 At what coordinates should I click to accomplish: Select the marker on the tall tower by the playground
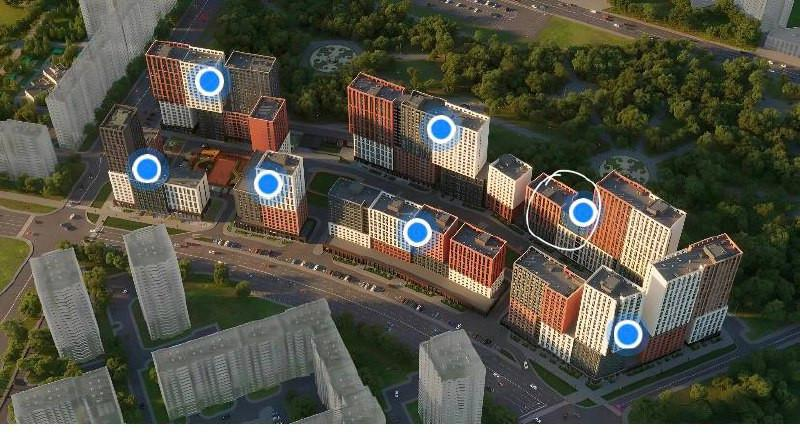(x=209, y=81)
